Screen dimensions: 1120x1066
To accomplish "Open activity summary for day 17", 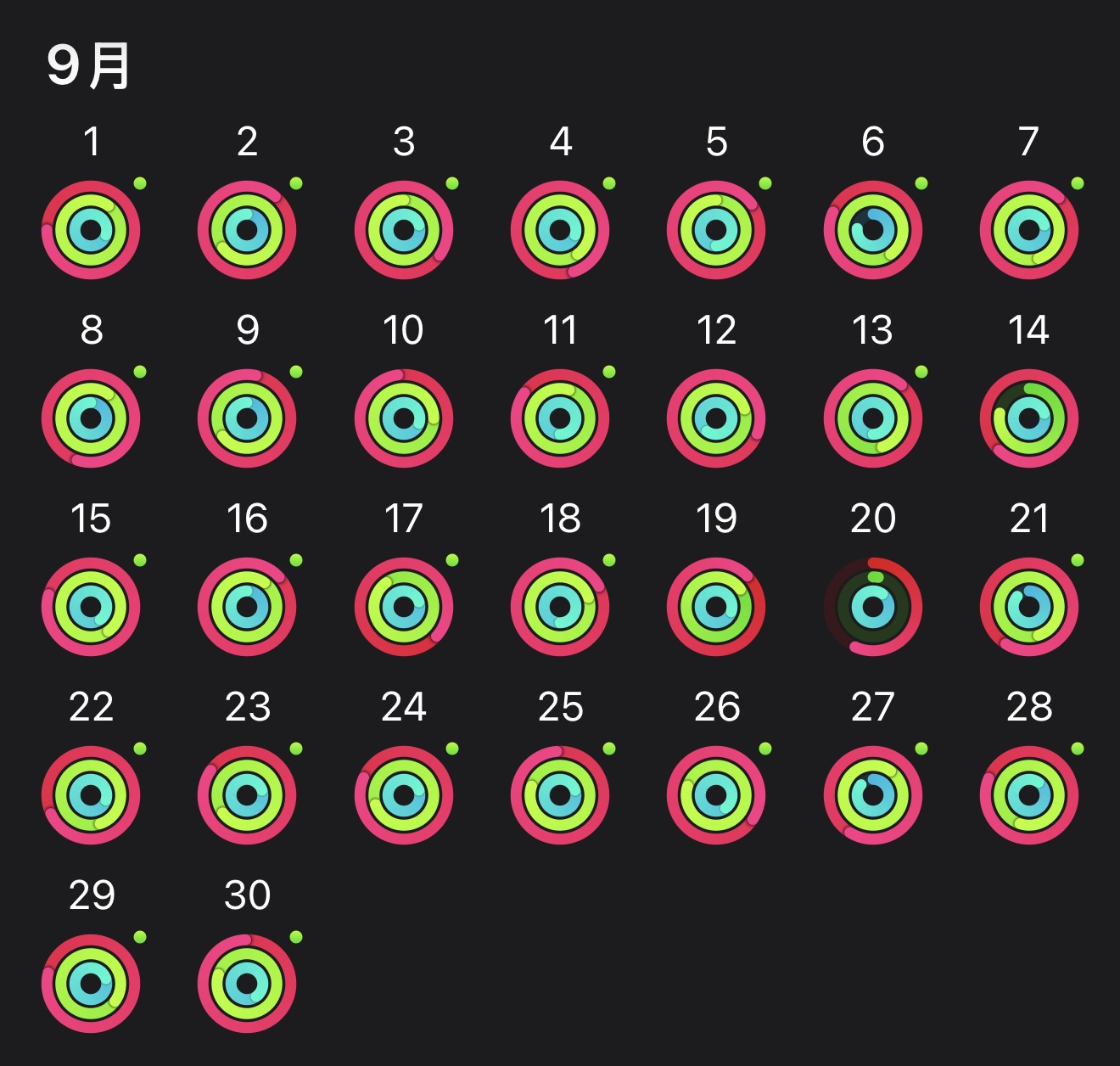I will [404, 607].
